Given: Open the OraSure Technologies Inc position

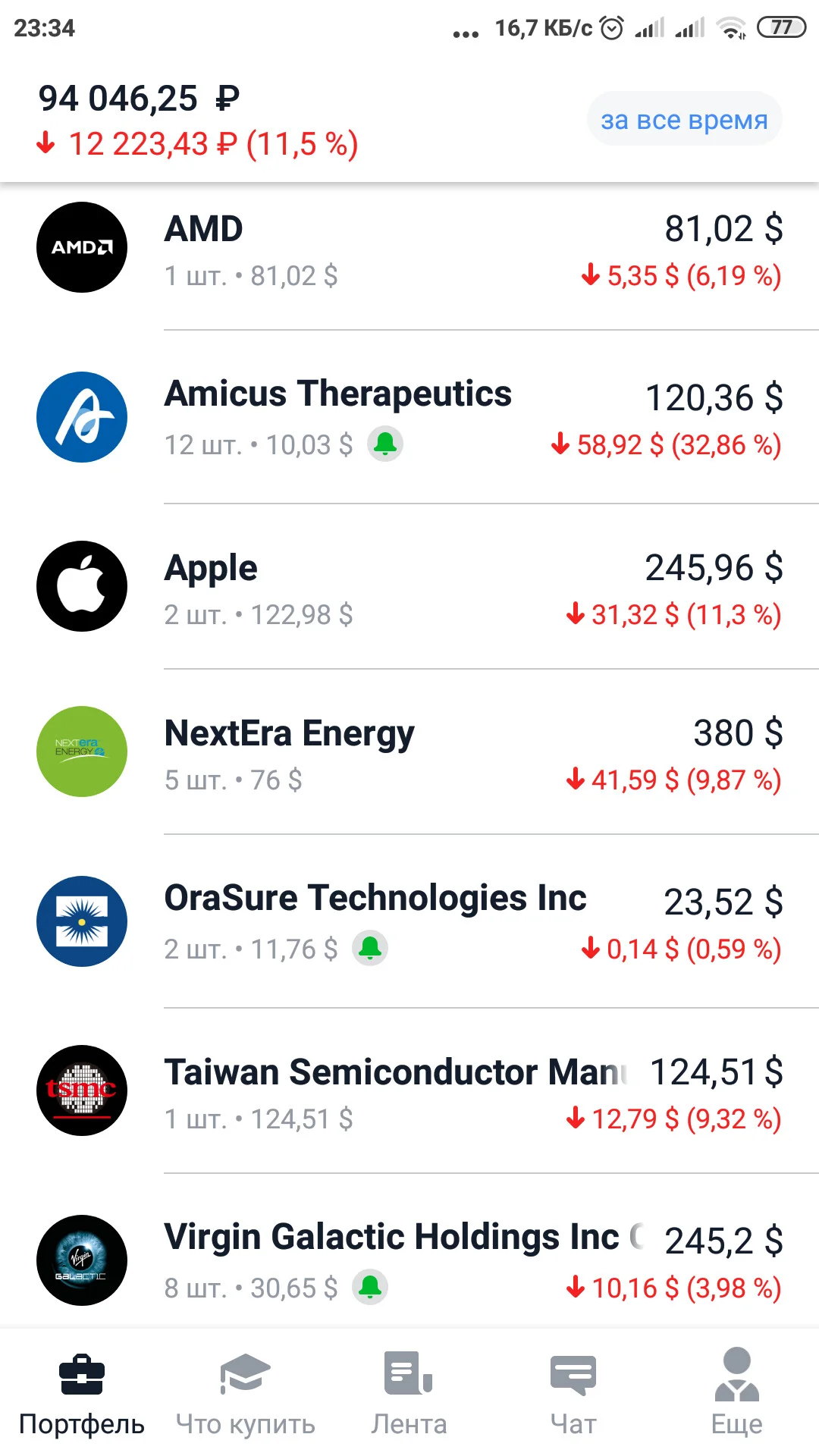Looking at the screenshot, I should 409,921.
